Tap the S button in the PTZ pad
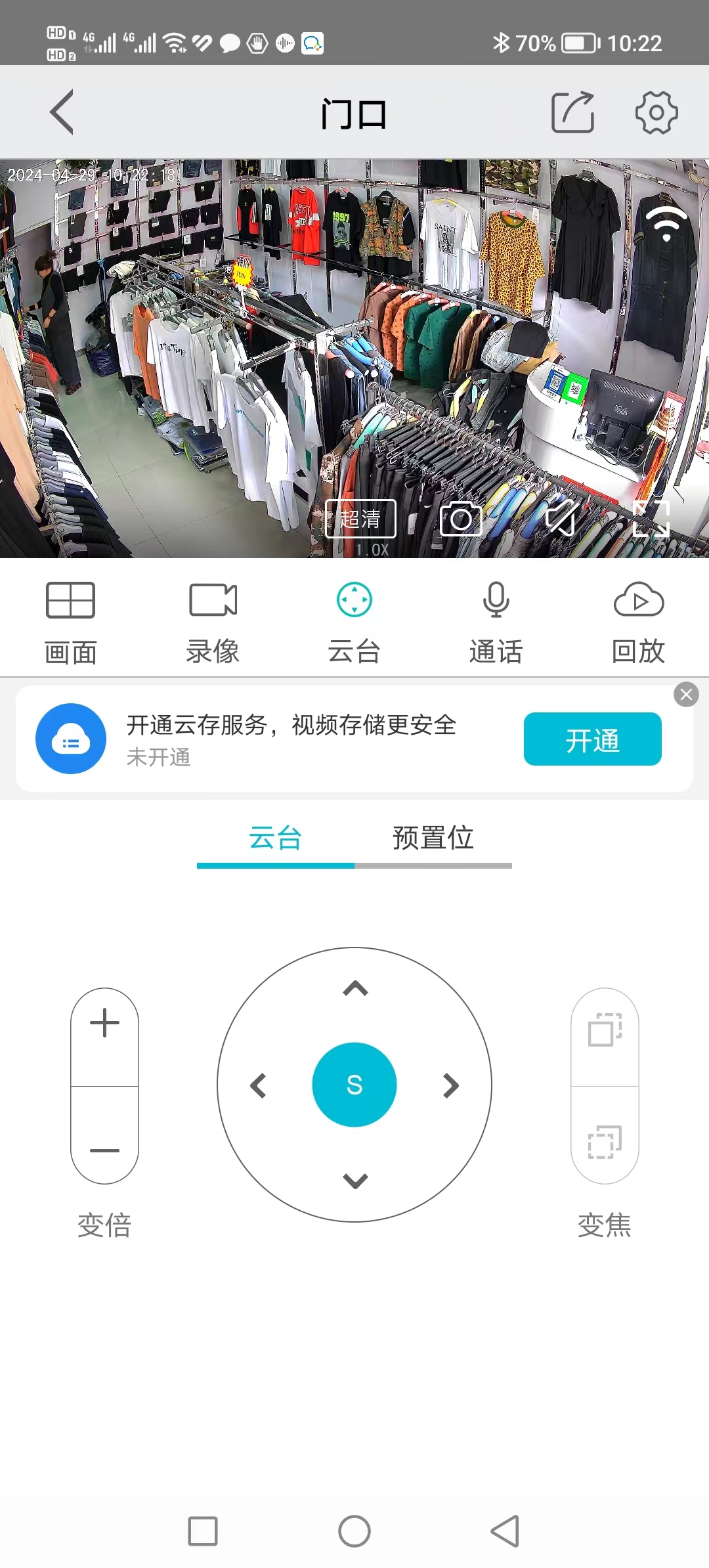 (x=354, y=1085)
